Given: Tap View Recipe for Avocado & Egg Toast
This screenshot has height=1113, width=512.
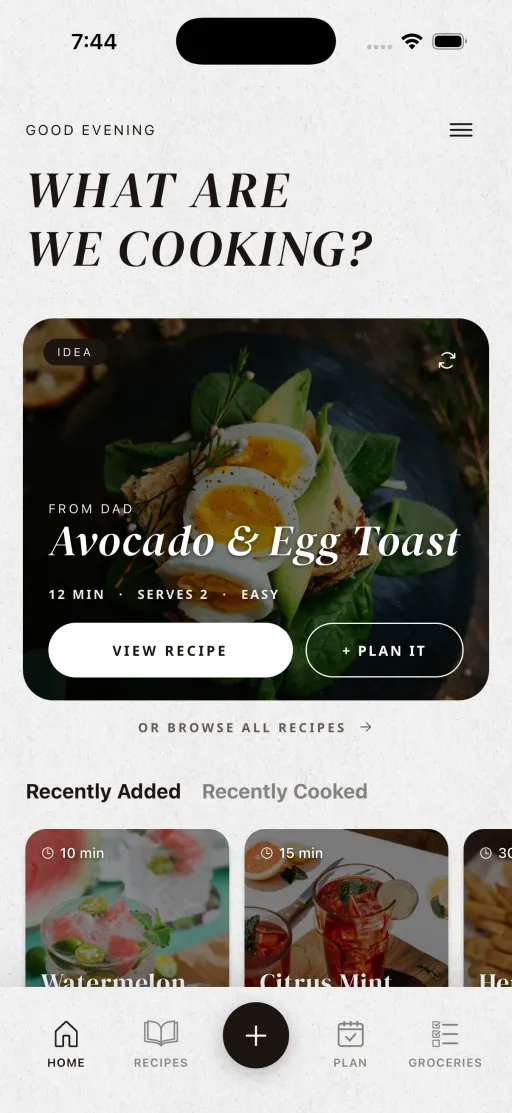Looking at the screenshot, I should click(170, 650).
